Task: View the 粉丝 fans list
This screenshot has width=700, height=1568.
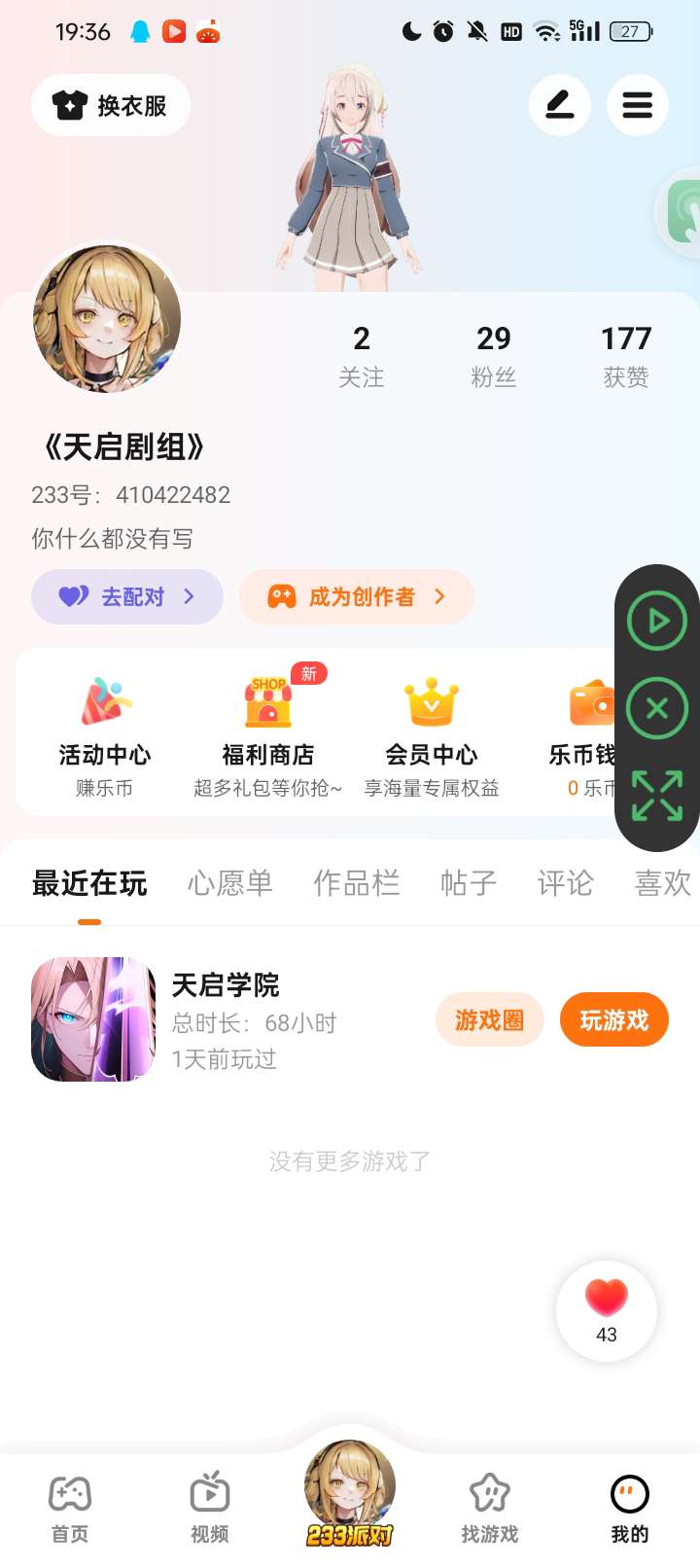Action: pos(493,356)
